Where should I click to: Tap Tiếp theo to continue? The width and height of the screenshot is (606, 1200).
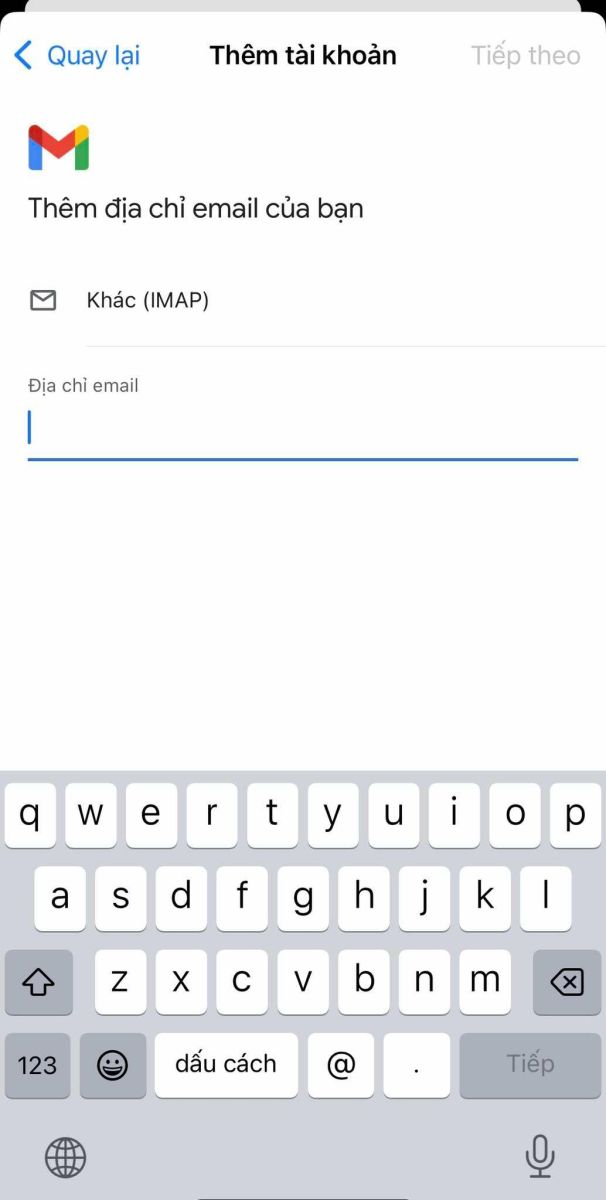coord(526,55)
